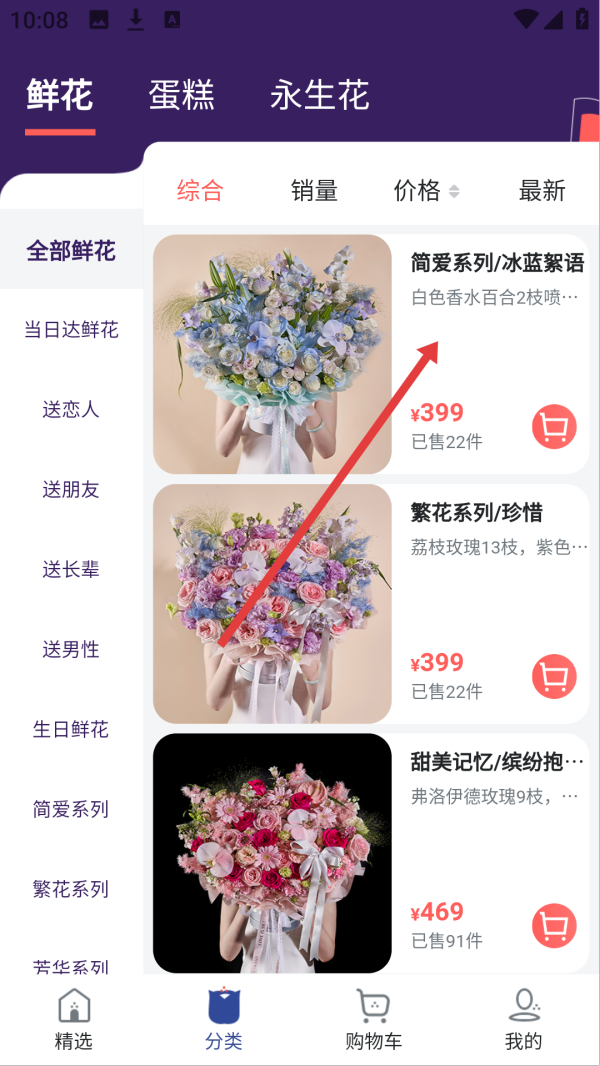Select the 当日达鲜花 category

pyautogui.click(x=71, y=330)
